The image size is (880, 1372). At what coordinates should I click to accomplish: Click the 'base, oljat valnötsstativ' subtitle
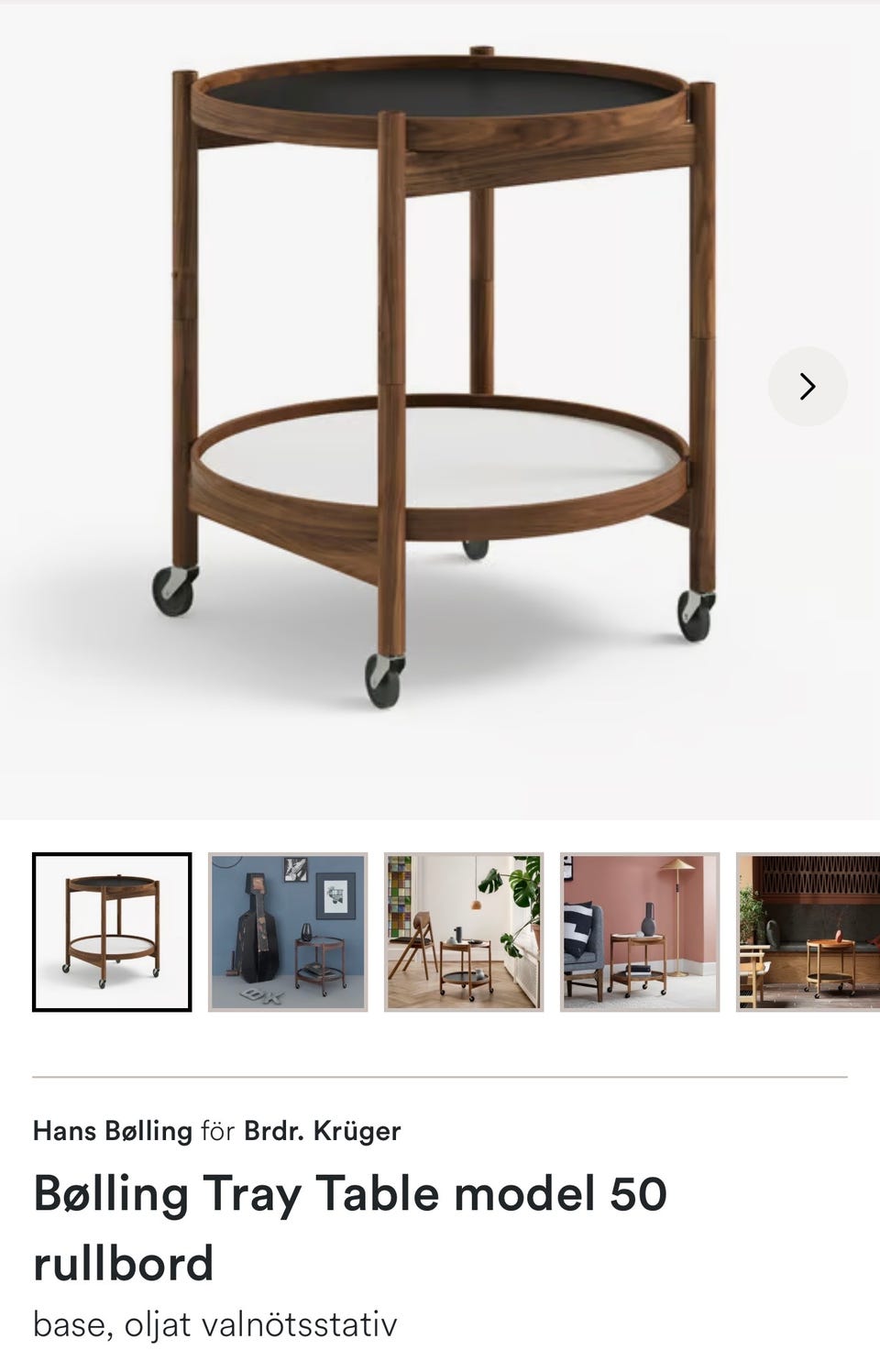pos(215,1323)
